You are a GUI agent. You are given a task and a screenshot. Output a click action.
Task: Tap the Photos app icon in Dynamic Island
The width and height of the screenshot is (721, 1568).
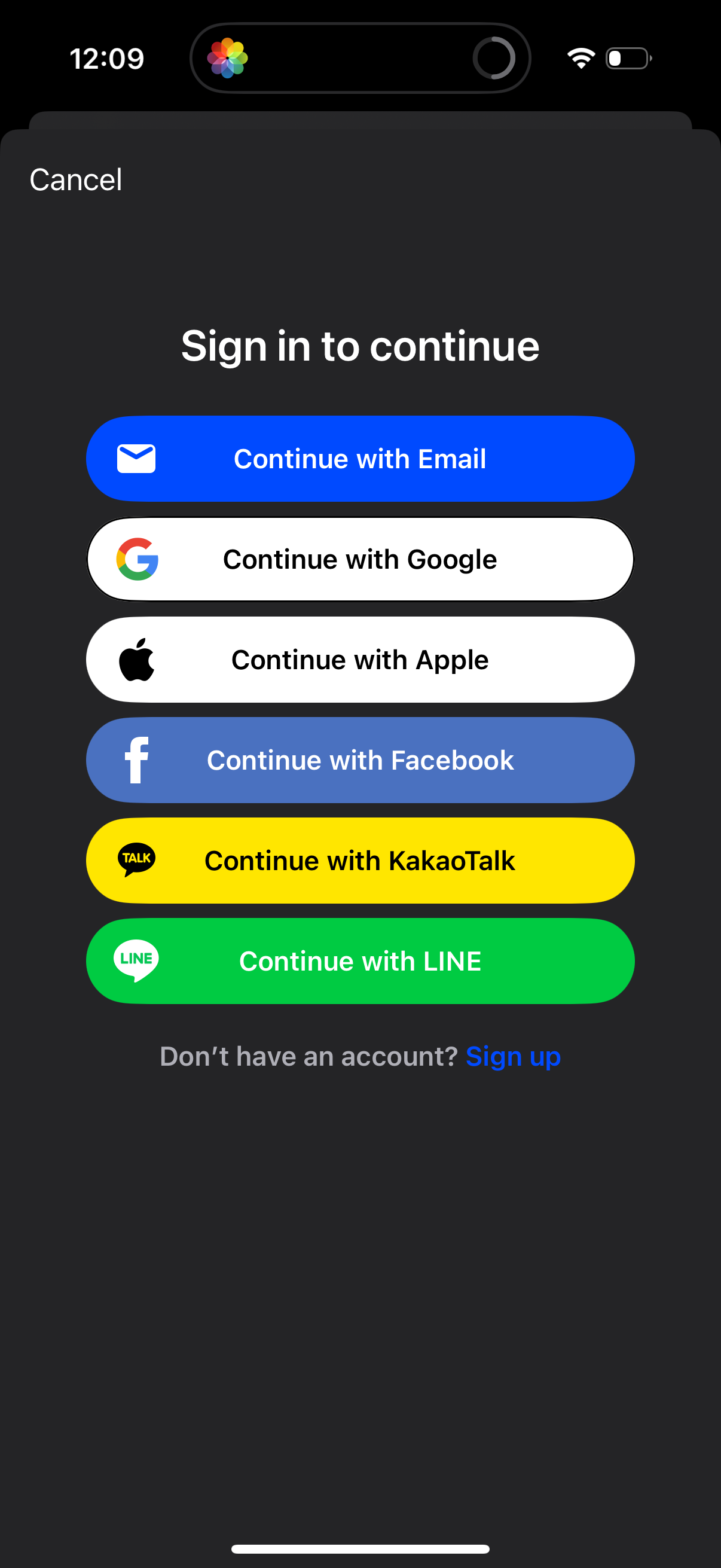pos(228,57)
